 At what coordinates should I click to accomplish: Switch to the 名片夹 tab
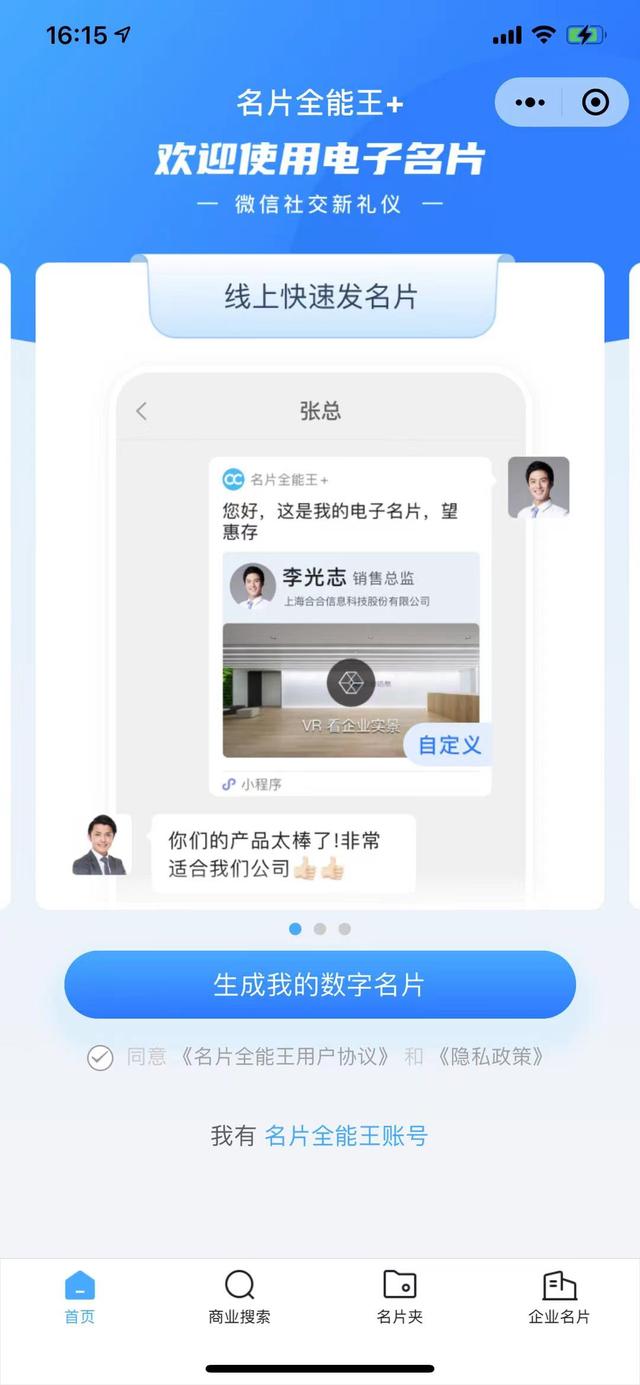pos(399,1298)
